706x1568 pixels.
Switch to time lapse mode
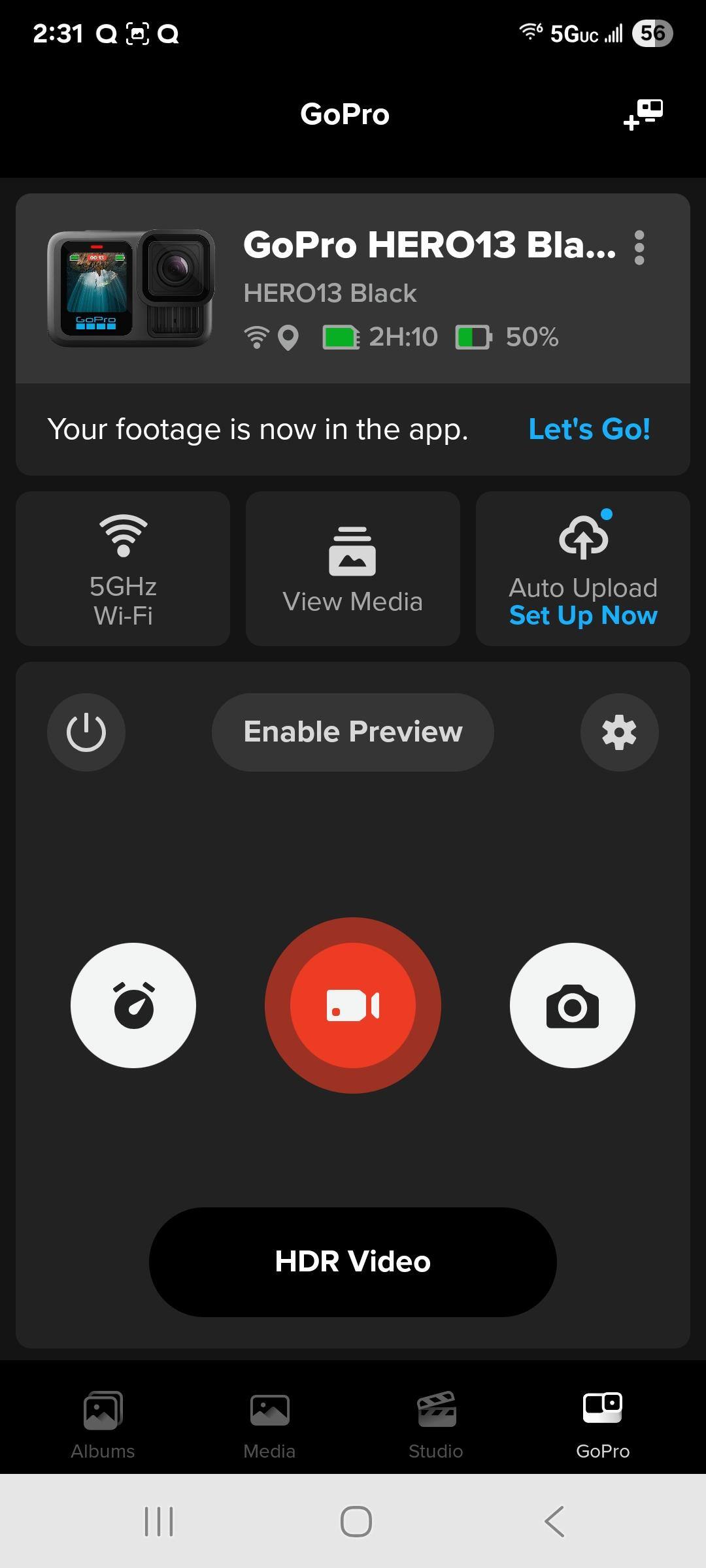click(x=133, y=1005)
